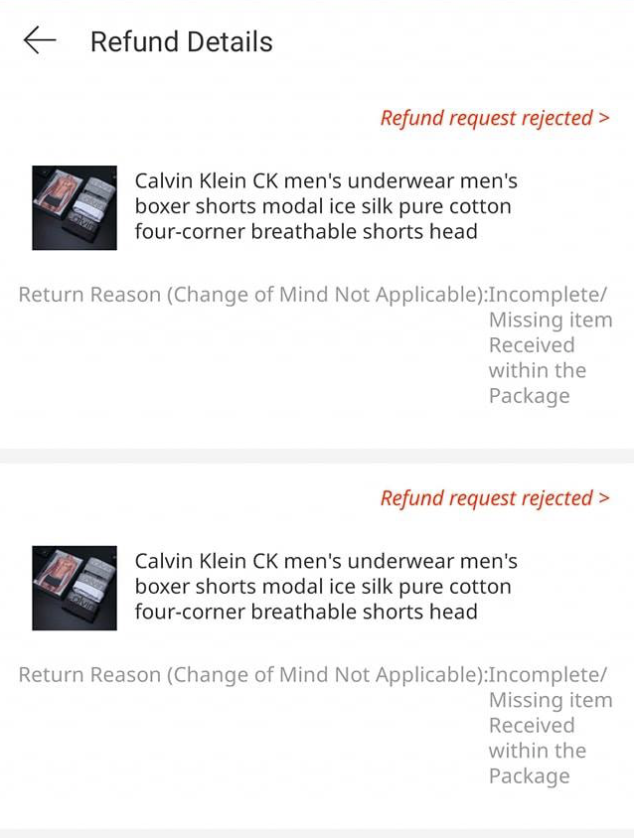
Task: Open second Refund request rejected link
Action: click(x=494, y=498)
